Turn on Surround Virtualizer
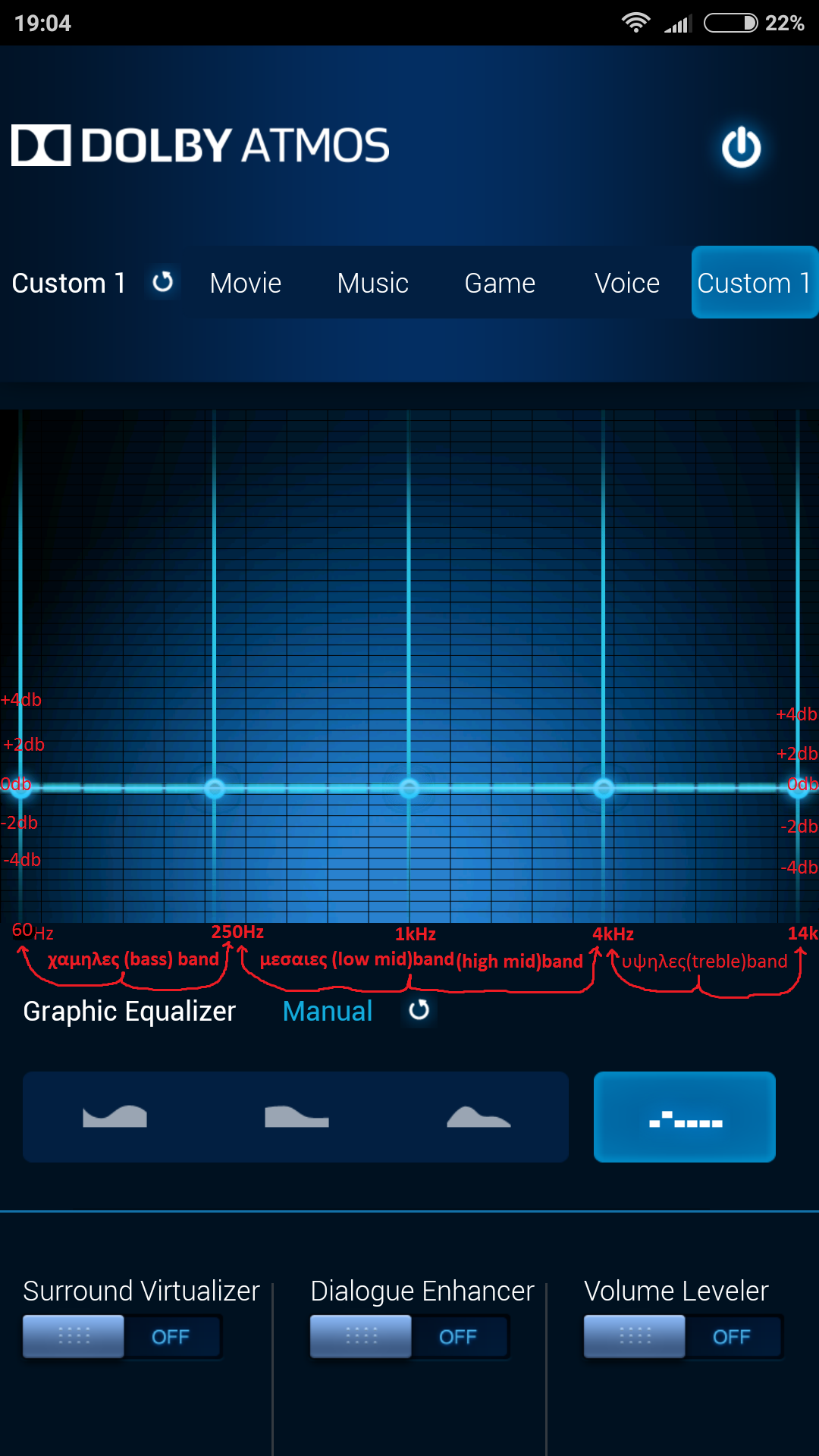The height and width of the screenshot is (1456, 819). pyautogui.click(x=121, y=1336)
